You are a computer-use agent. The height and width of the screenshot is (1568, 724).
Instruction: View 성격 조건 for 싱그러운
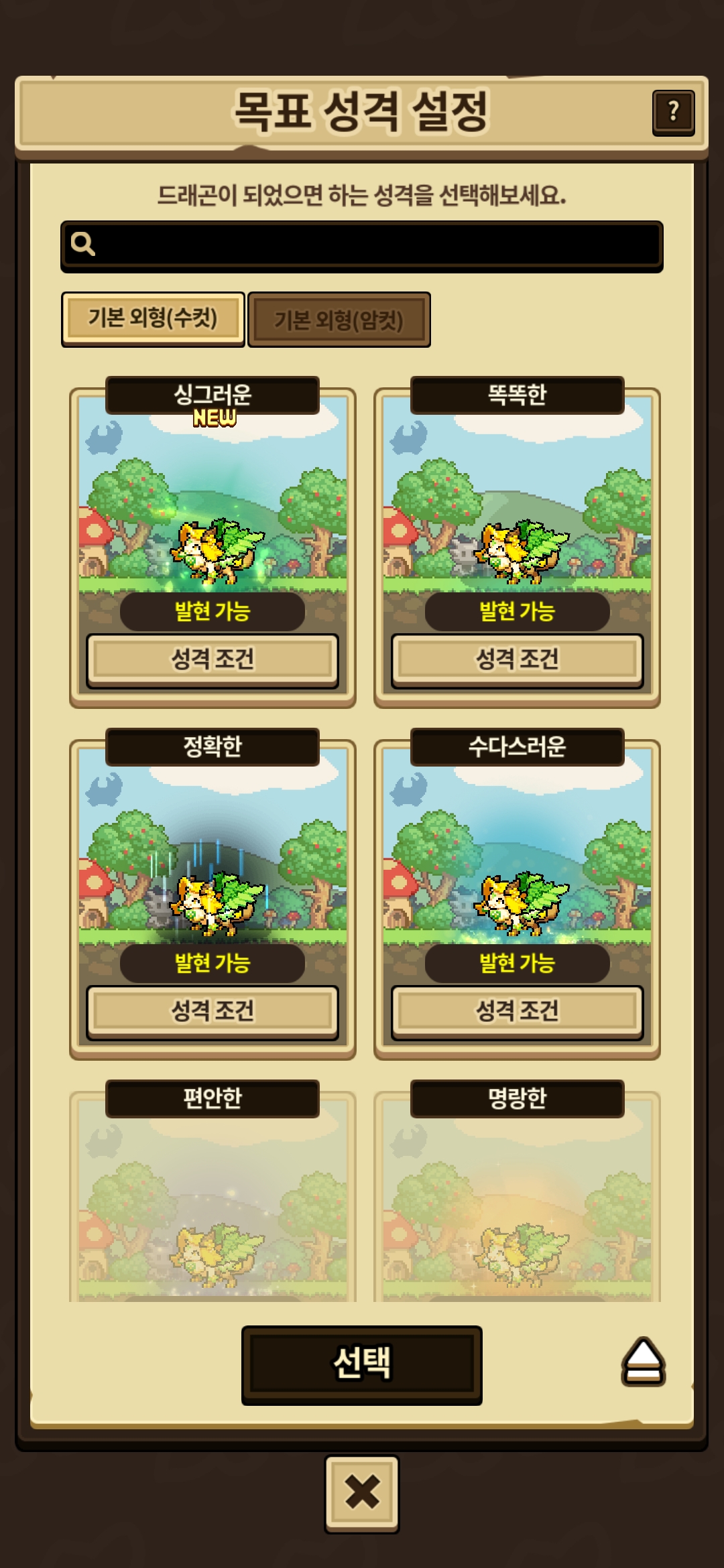pos(213,659)
